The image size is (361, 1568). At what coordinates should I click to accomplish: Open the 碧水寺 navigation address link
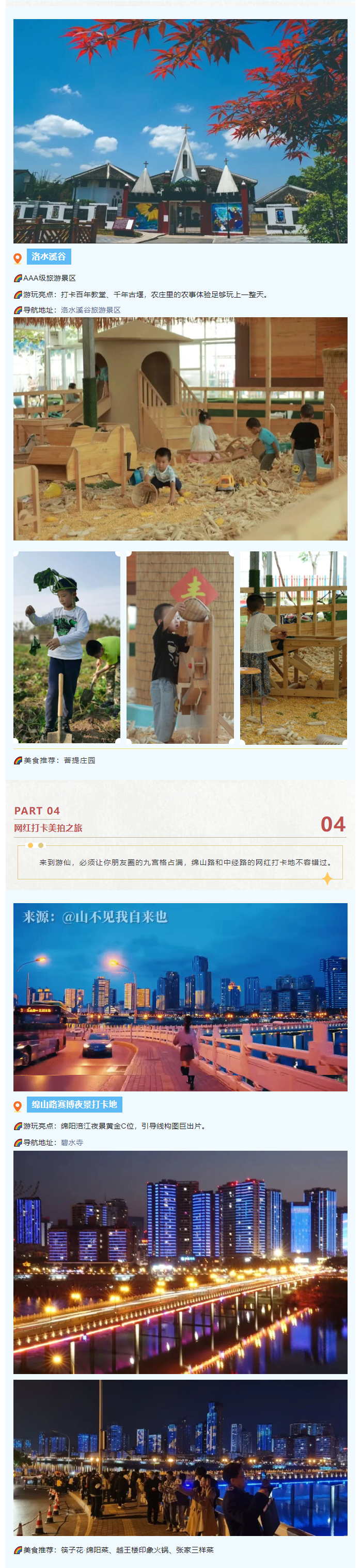click(x=72, y=1142)
